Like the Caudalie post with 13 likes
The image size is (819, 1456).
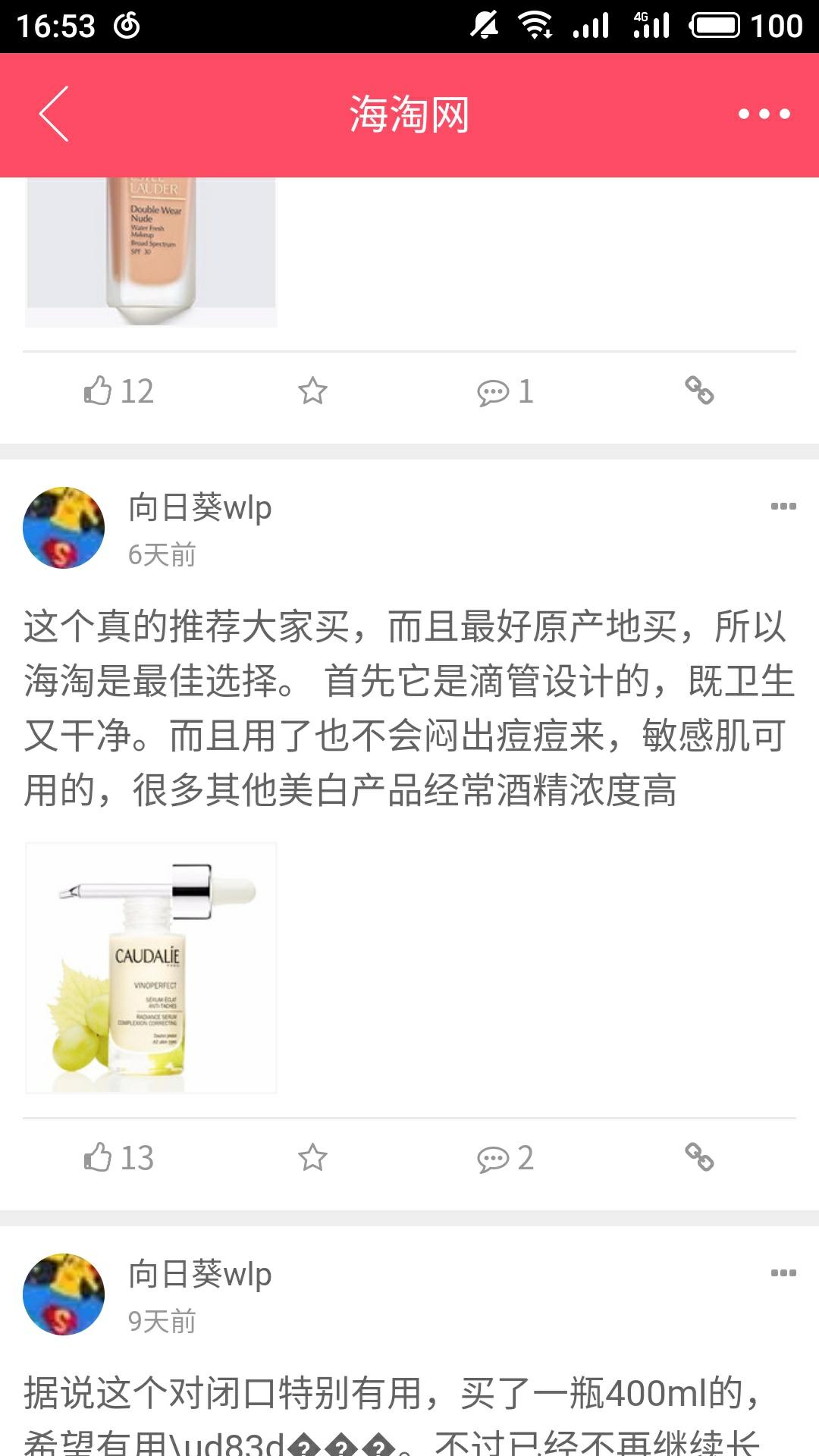(x=118, y=1158)
